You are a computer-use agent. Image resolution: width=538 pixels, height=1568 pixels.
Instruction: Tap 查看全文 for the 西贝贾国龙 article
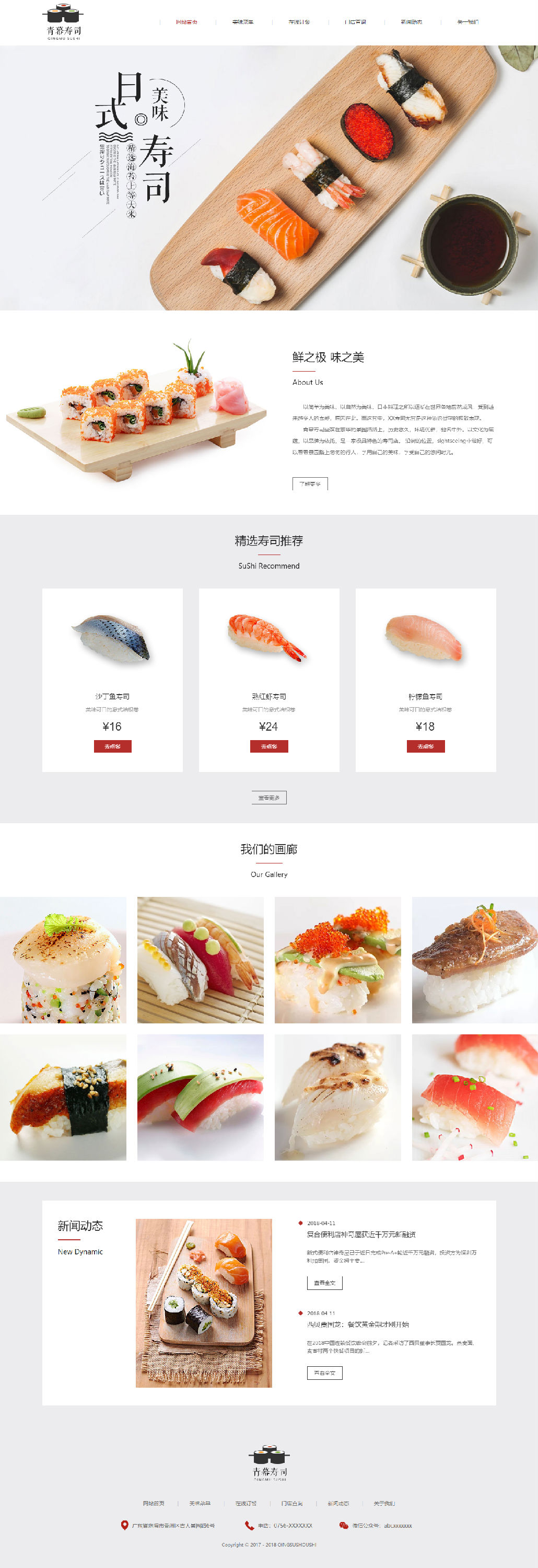[x=324, y=1373]
